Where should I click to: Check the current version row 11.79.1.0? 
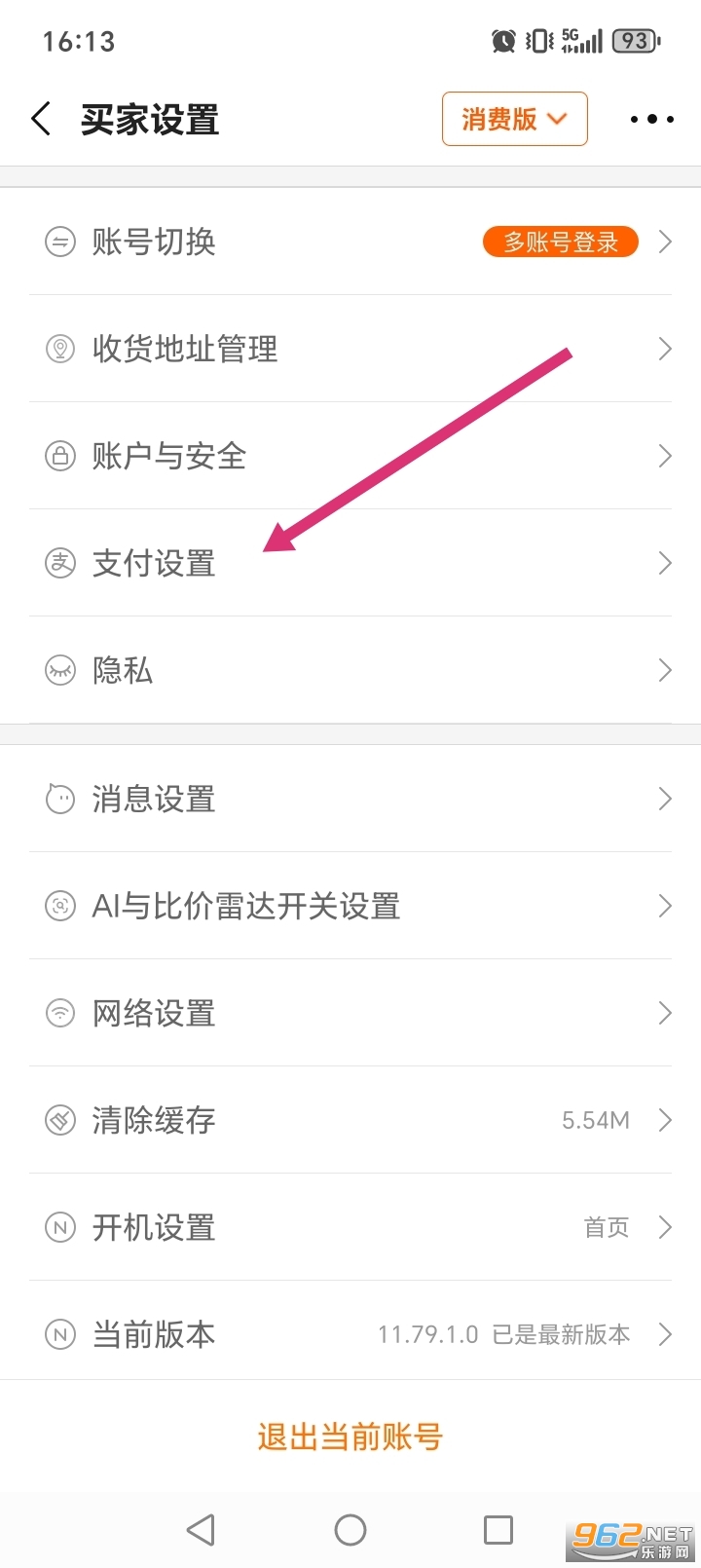[x=350, y=1334]
